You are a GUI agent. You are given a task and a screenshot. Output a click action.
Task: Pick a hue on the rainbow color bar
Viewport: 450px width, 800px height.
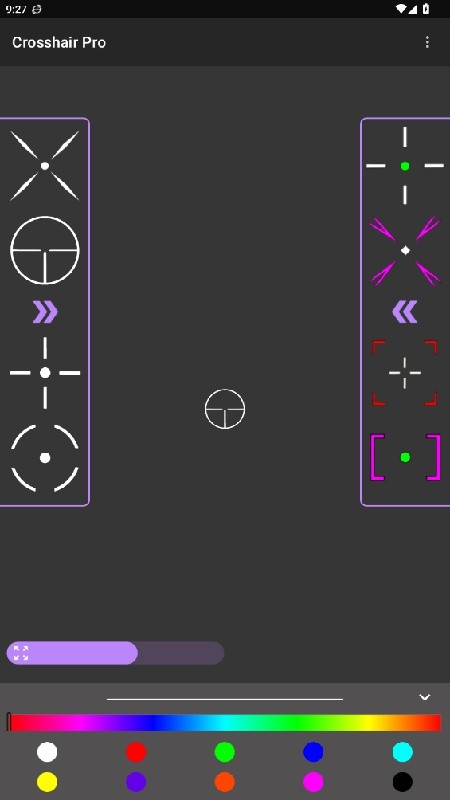tap(224, 722)
